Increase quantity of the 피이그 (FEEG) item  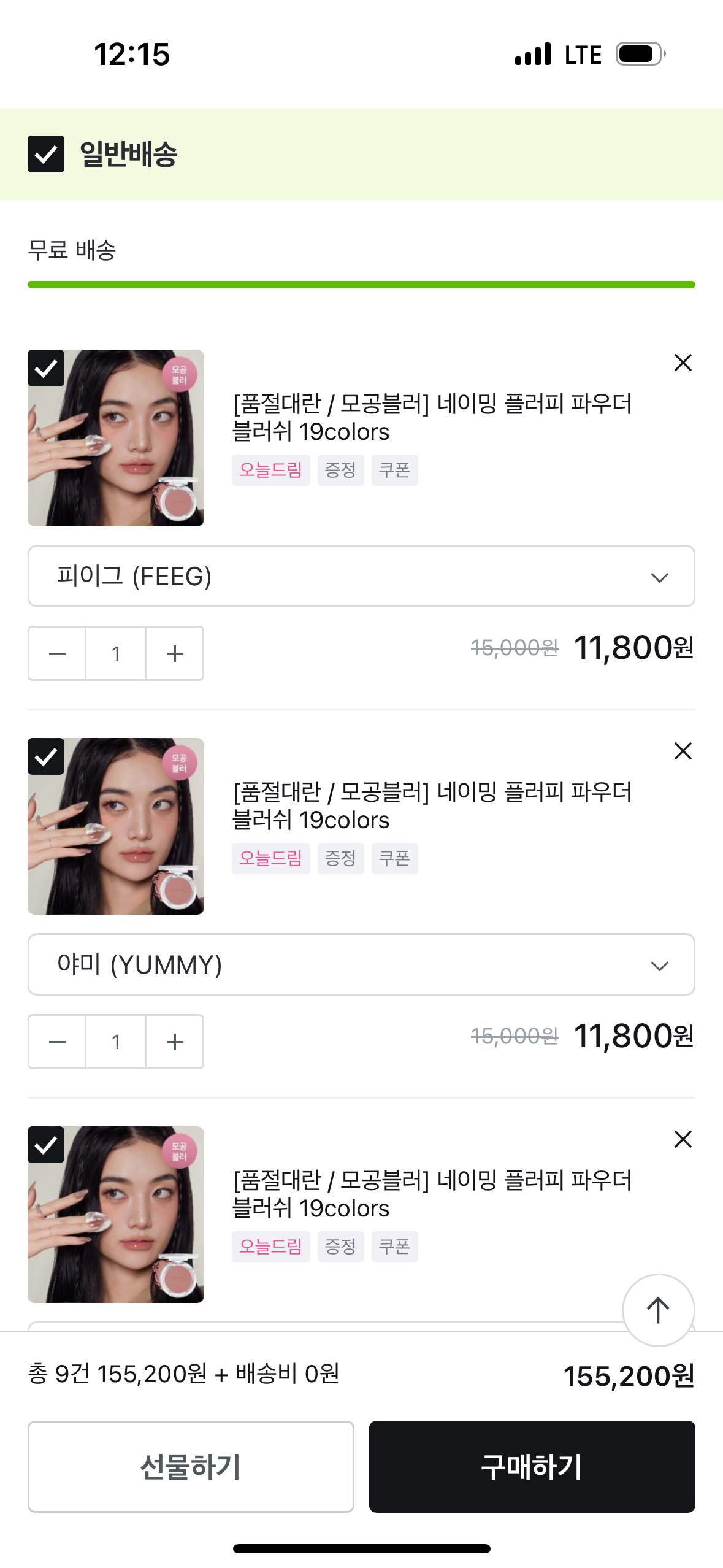tap(175, 653)
